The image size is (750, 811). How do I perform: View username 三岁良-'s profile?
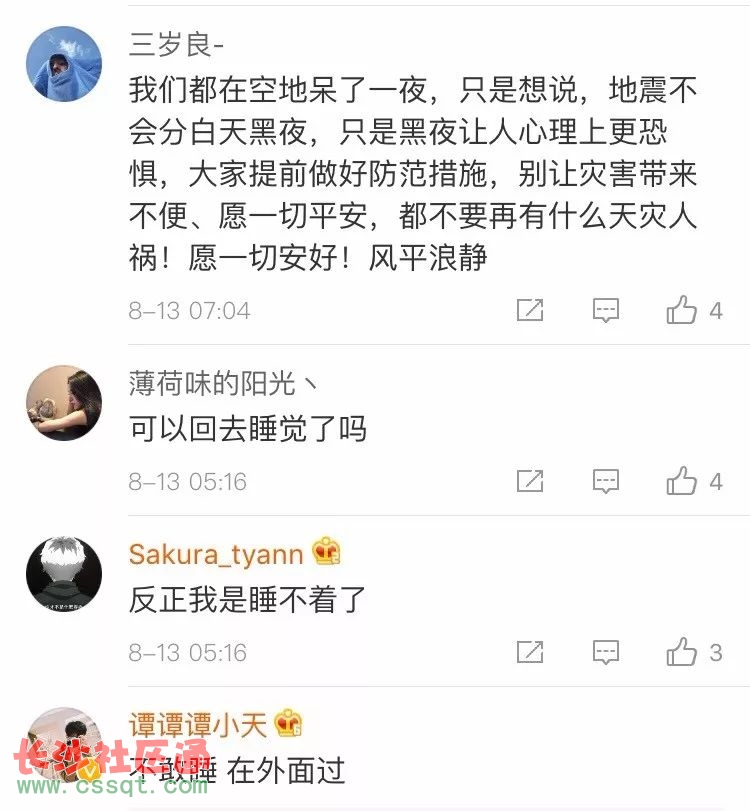[x=177, y=43]
